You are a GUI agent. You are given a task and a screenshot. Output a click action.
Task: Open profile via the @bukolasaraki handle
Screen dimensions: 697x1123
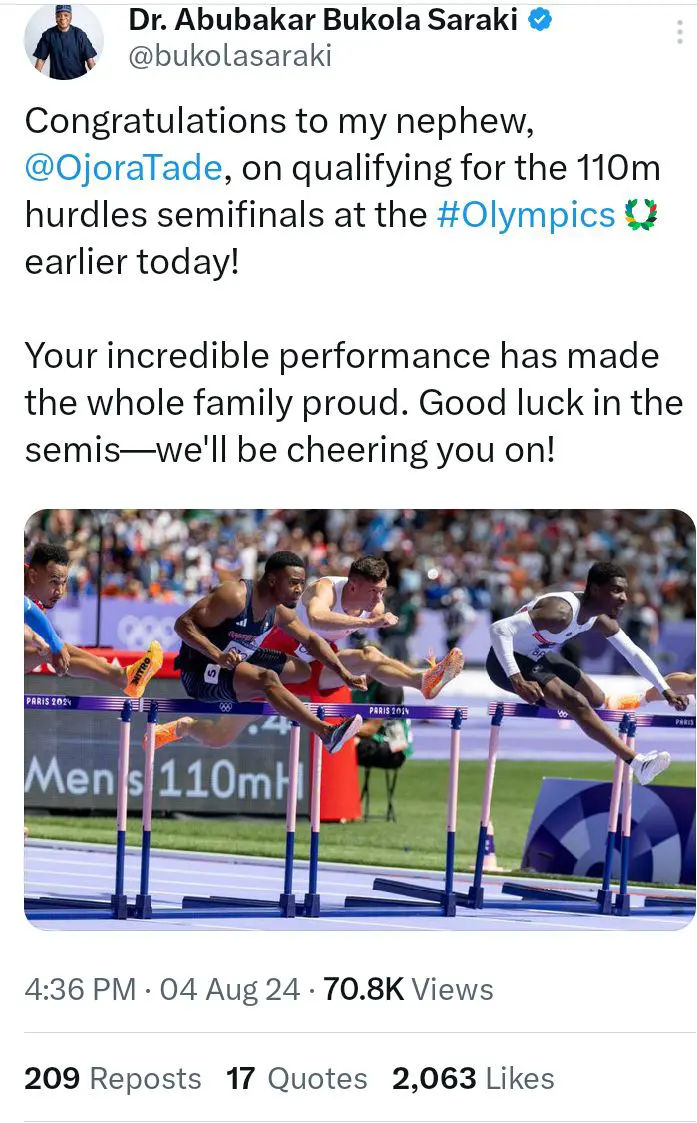(230, 56)
